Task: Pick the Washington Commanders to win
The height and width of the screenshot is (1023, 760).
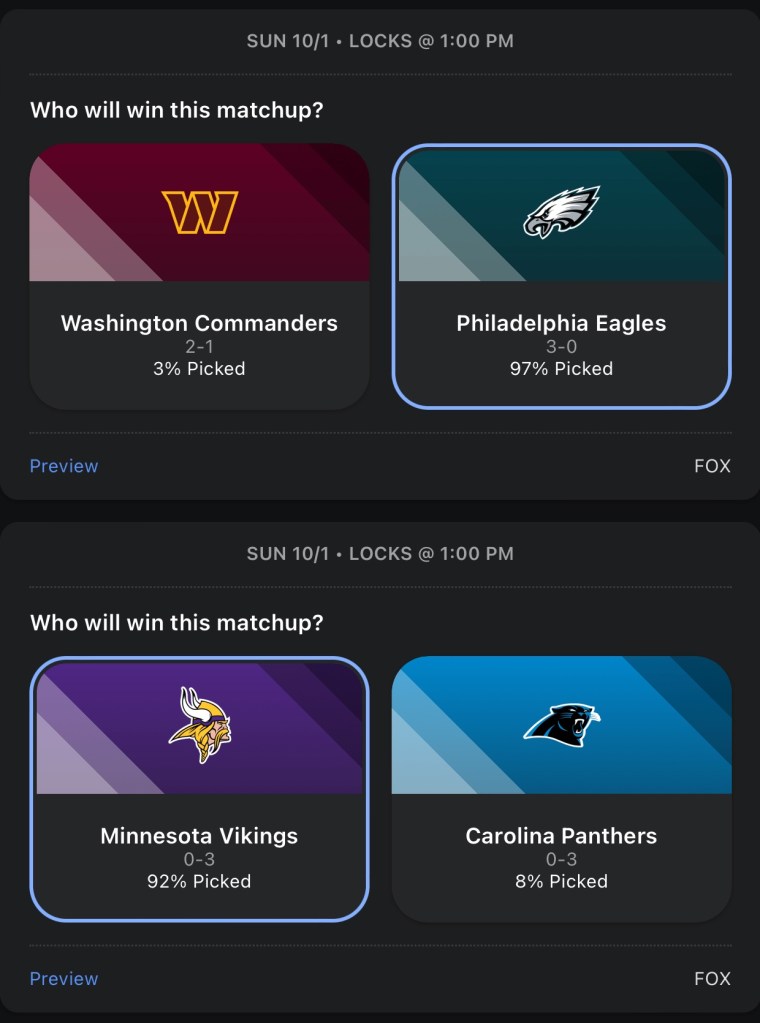Action: pyautogui.click(x=199, y=277)
